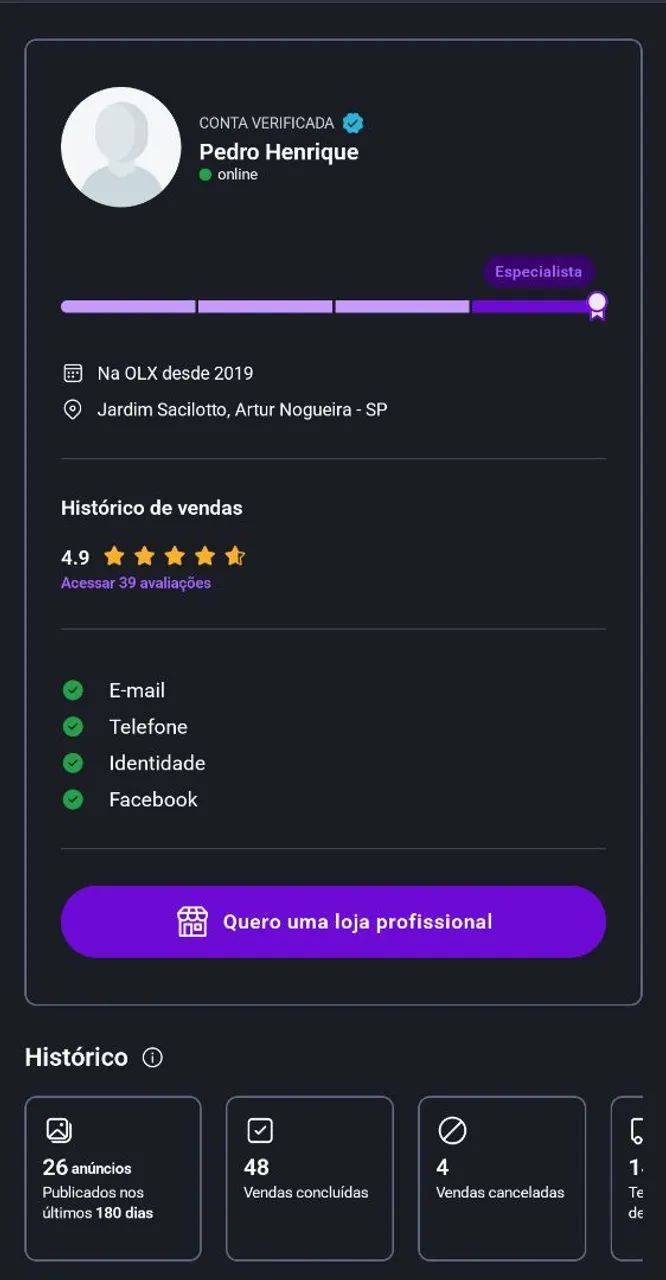Tap Quero uma loja profissional button
This screenshot has height=1280, width=666.
[333, 922]
